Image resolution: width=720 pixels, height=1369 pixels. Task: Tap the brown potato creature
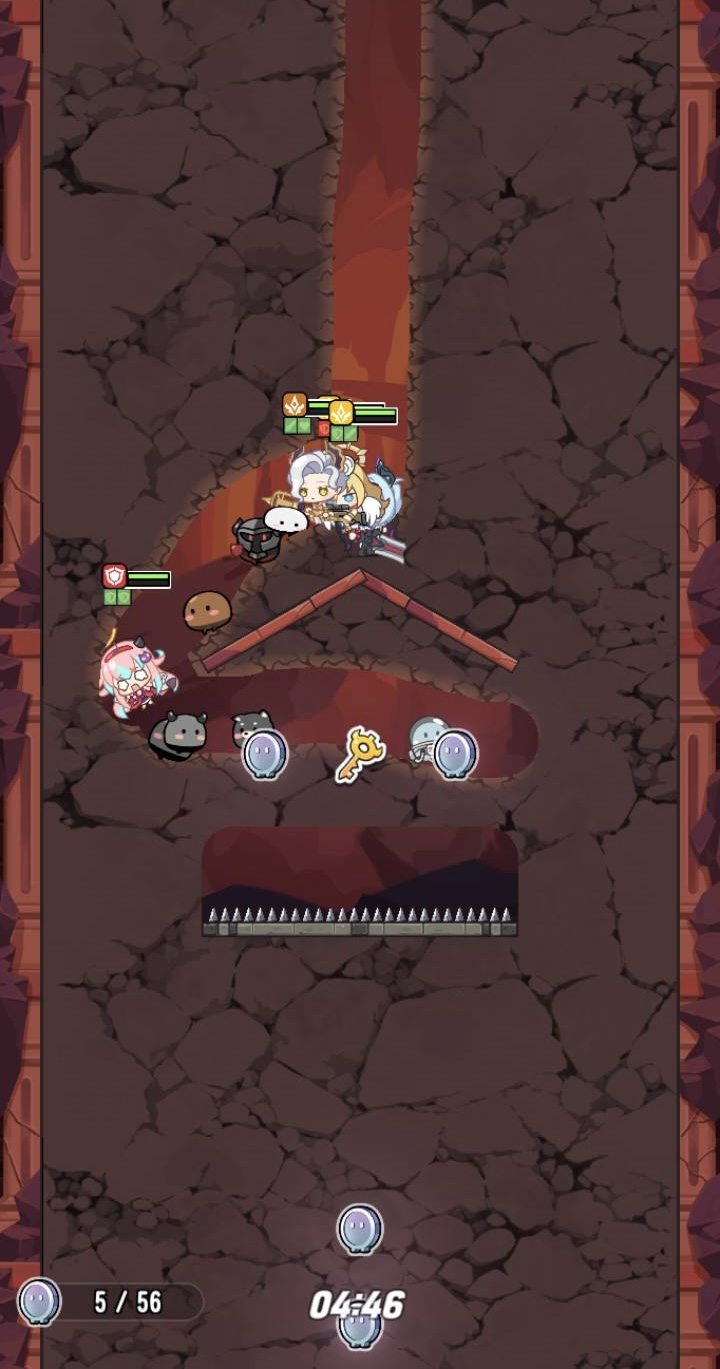click(x=207, y=610)
